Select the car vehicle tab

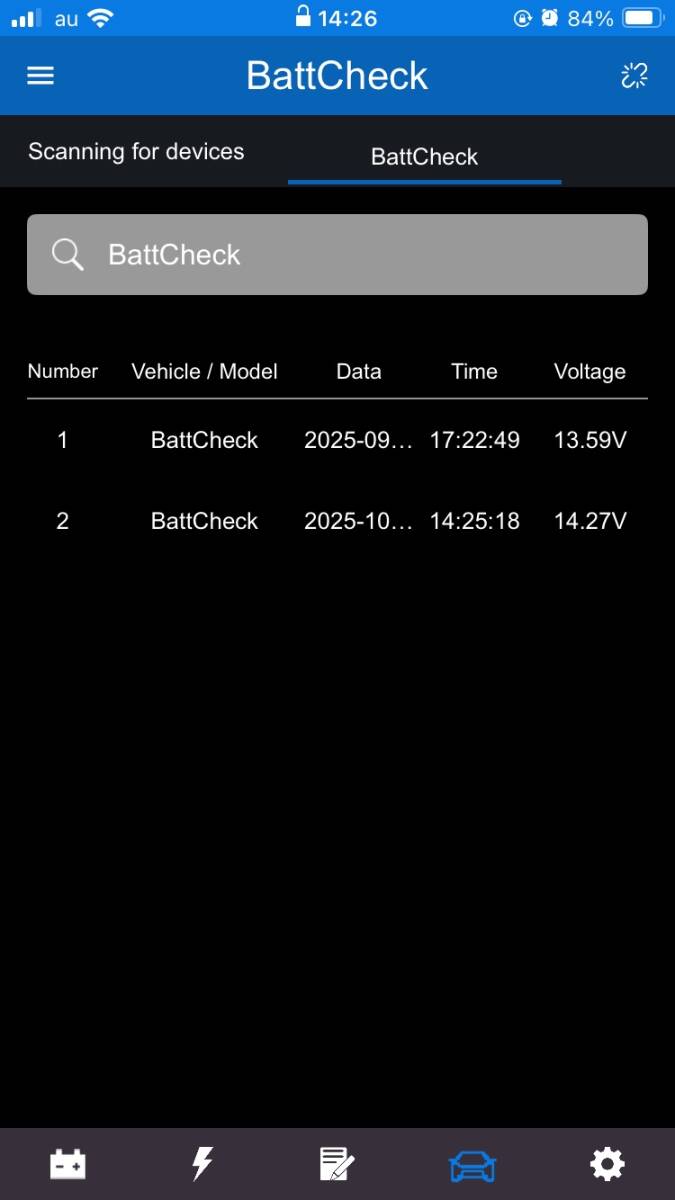tap(472, 1165)
